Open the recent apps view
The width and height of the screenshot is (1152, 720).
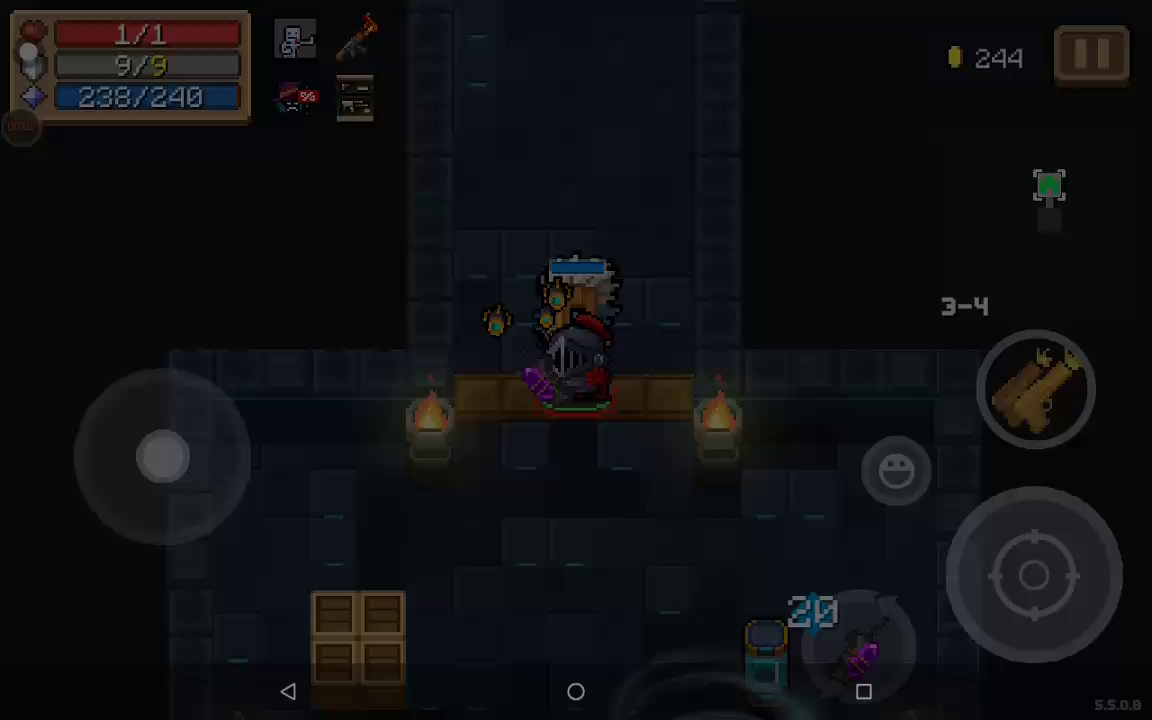864,692
